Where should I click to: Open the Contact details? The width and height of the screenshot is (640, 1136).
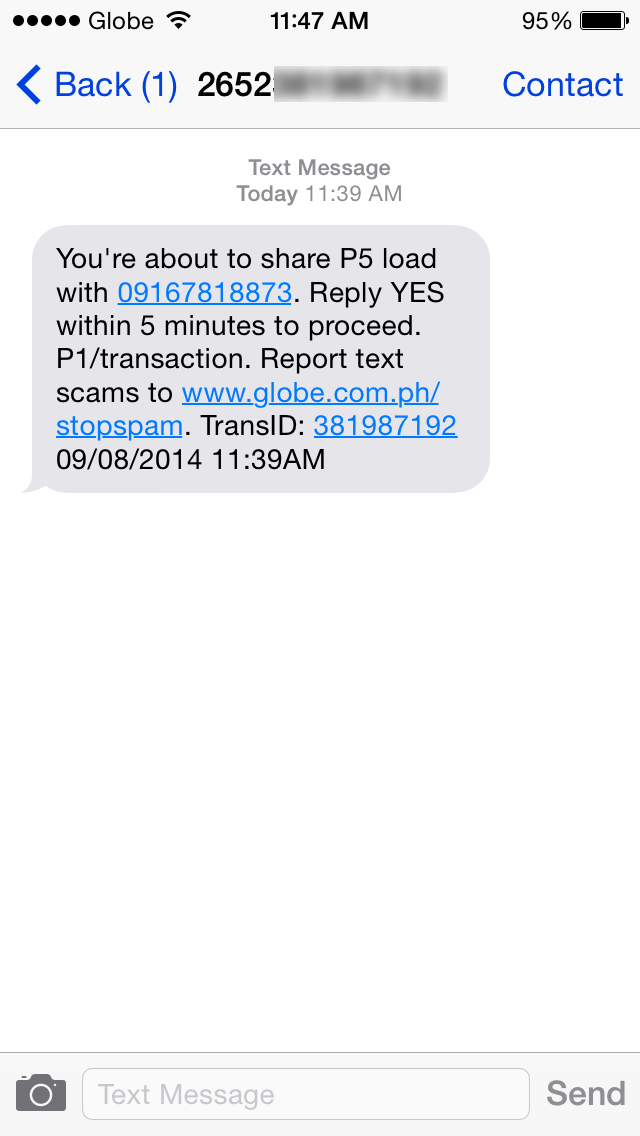click(x=562, y=85)
